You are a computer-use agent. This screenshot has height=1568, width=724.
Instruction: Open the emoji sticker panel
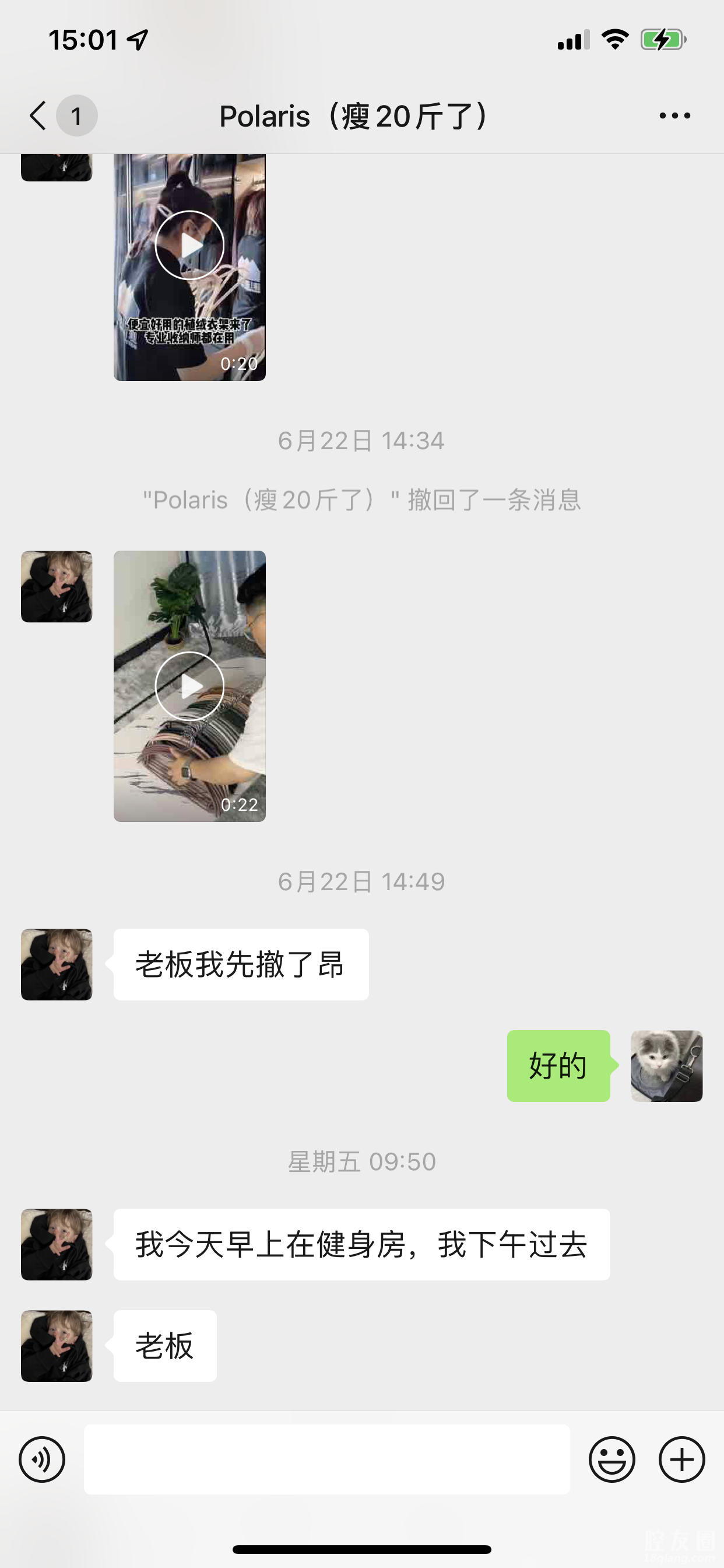click(611, 1459)
